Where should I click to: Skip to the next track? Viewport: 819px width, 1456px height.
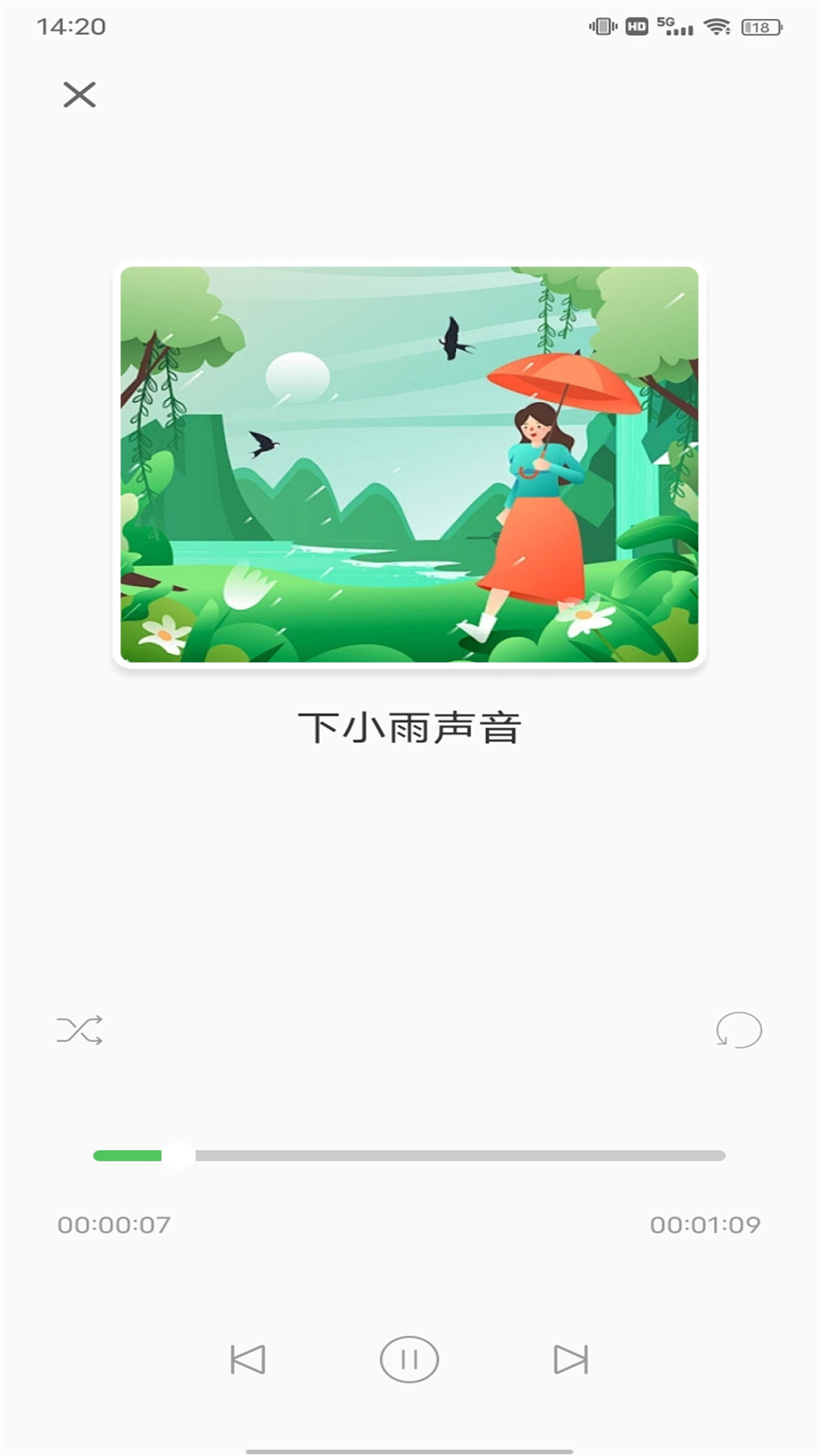pos(570,1359)
